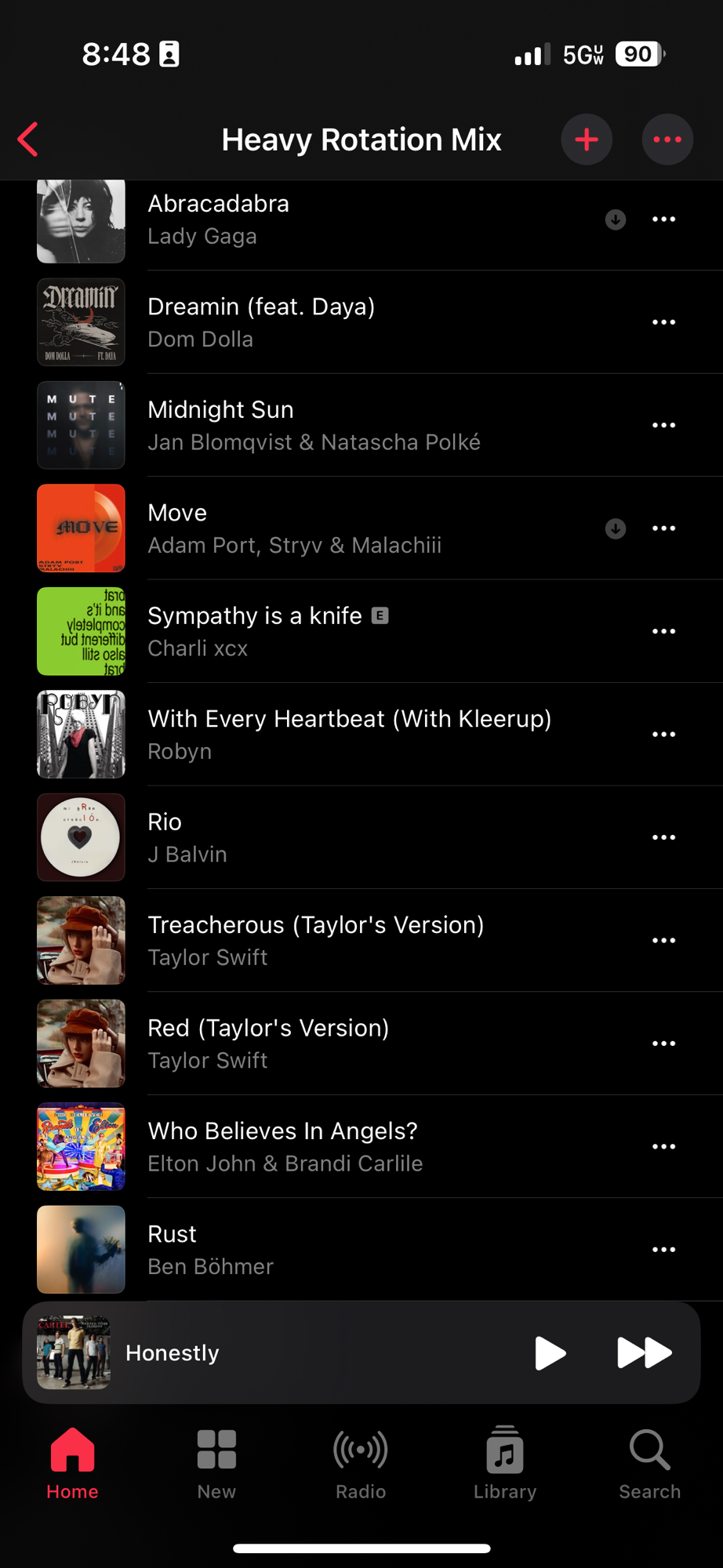Play Treacherous (Taylor's Version)
This screenshot has width=723, height=1568.
click(x=314, y=940)
